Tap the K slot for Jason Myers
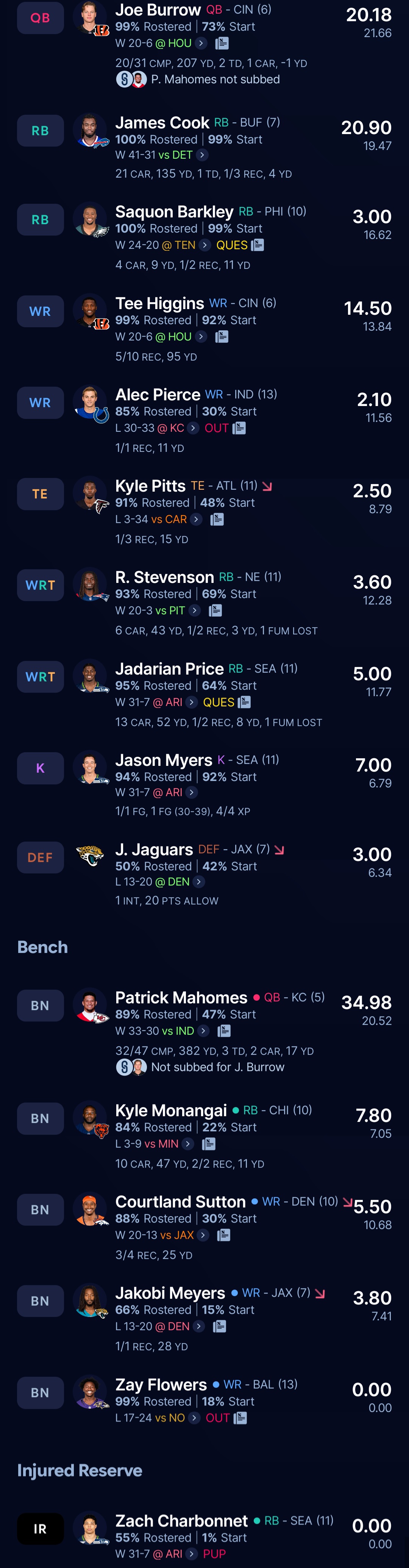Image resolution: width=409 pixels, height=1568 pixels. [40, 768]
